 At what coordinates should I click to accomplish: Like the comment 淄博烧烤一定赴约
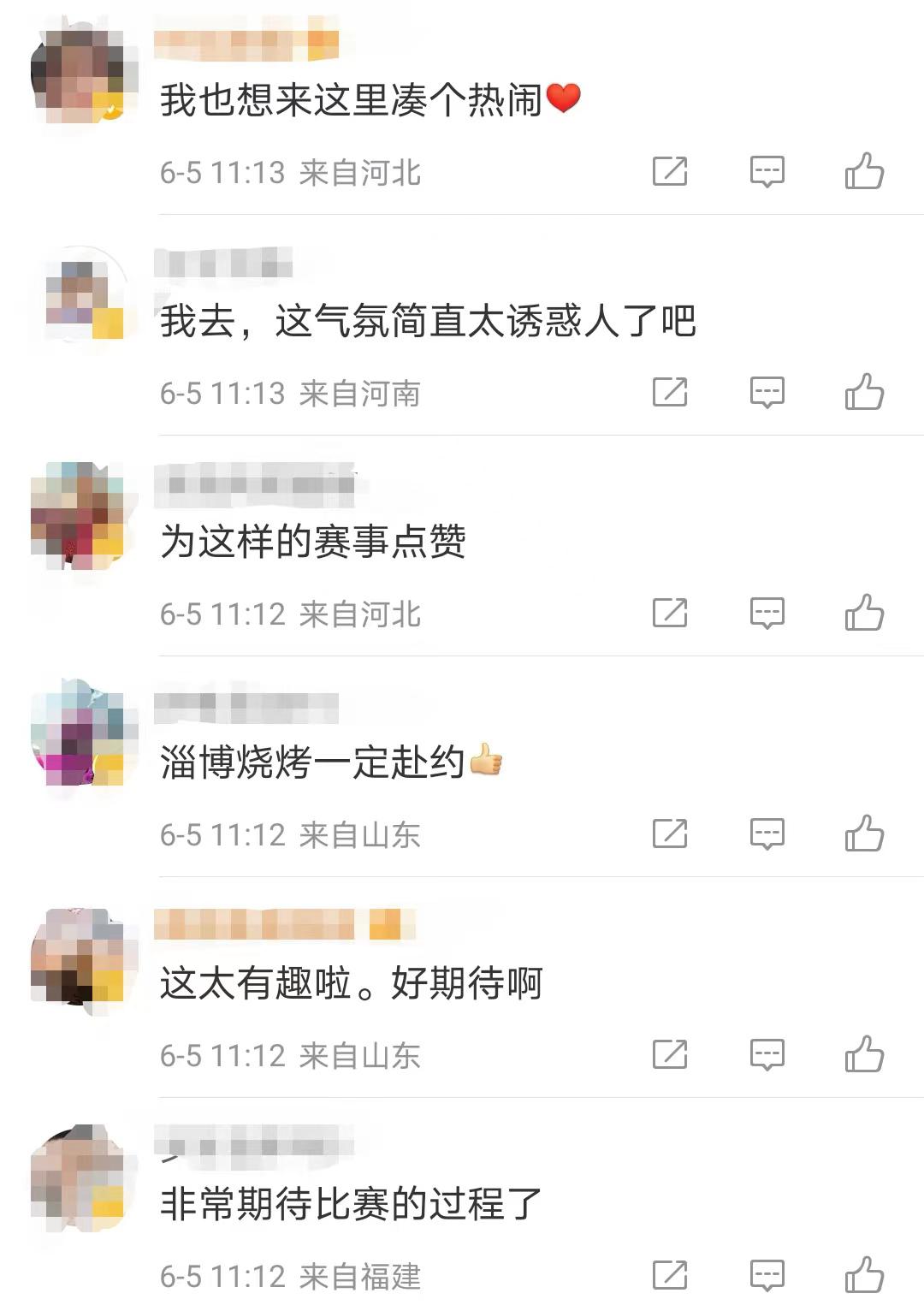[x=865, y=833]
